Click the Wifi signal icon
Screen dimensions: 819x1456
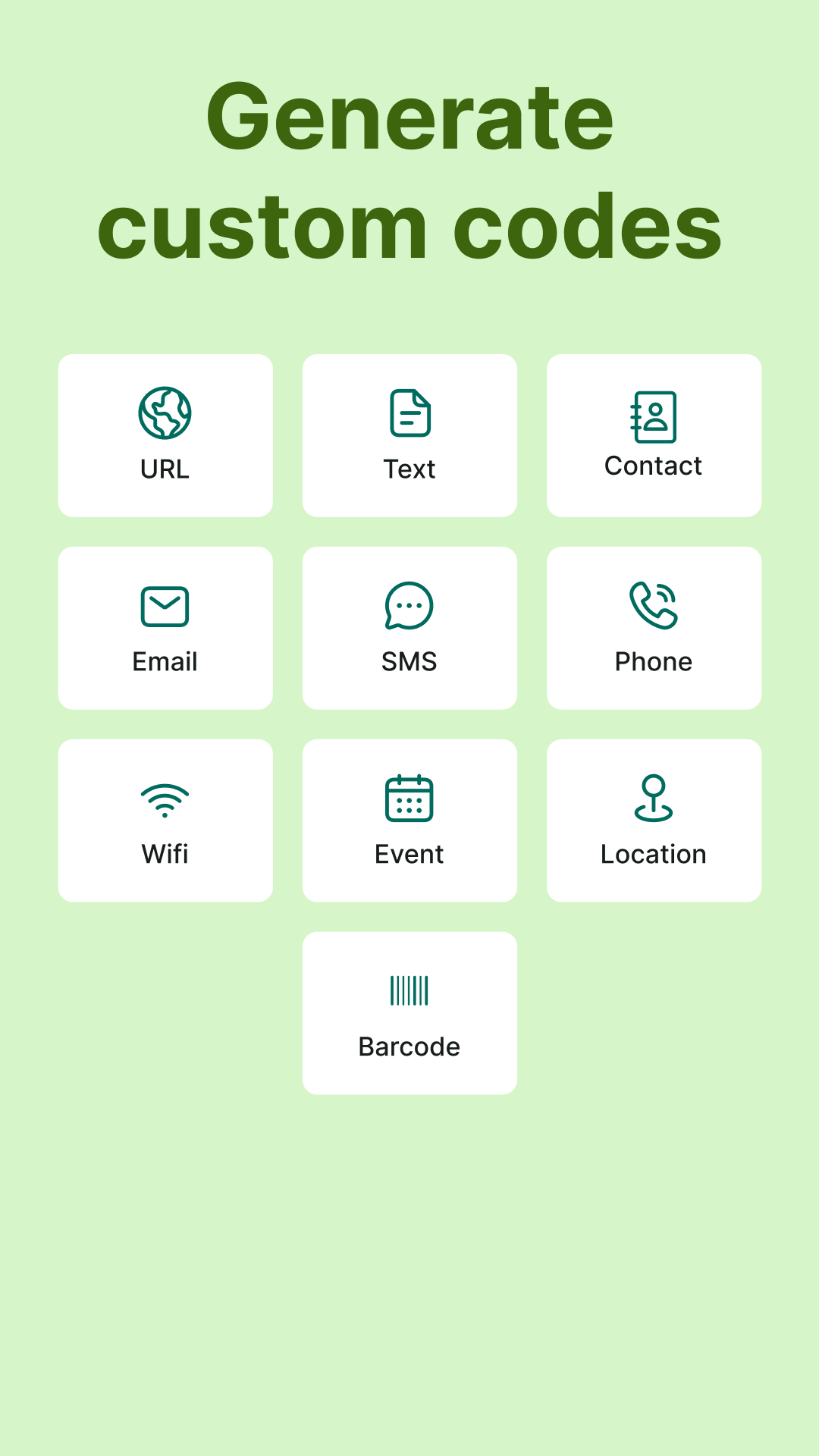tap(164, 799)
